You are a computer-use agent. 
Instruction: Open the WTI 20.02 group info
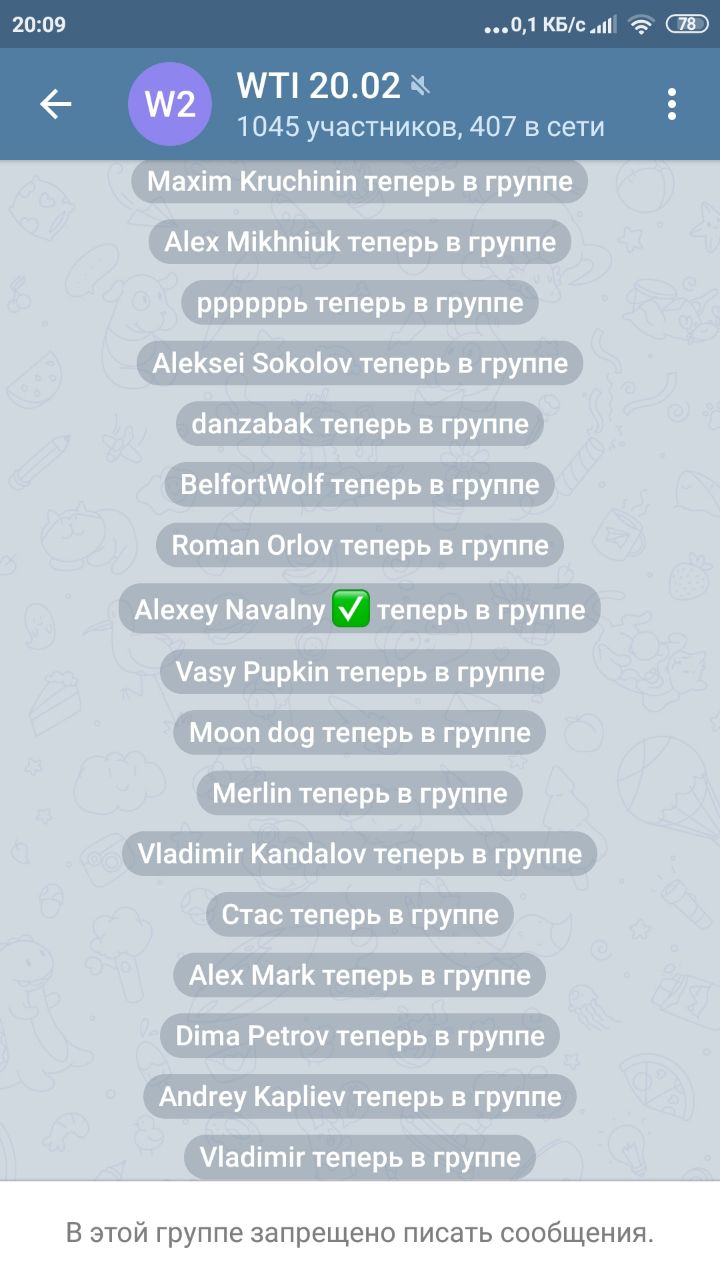click(x=420, y=104)
